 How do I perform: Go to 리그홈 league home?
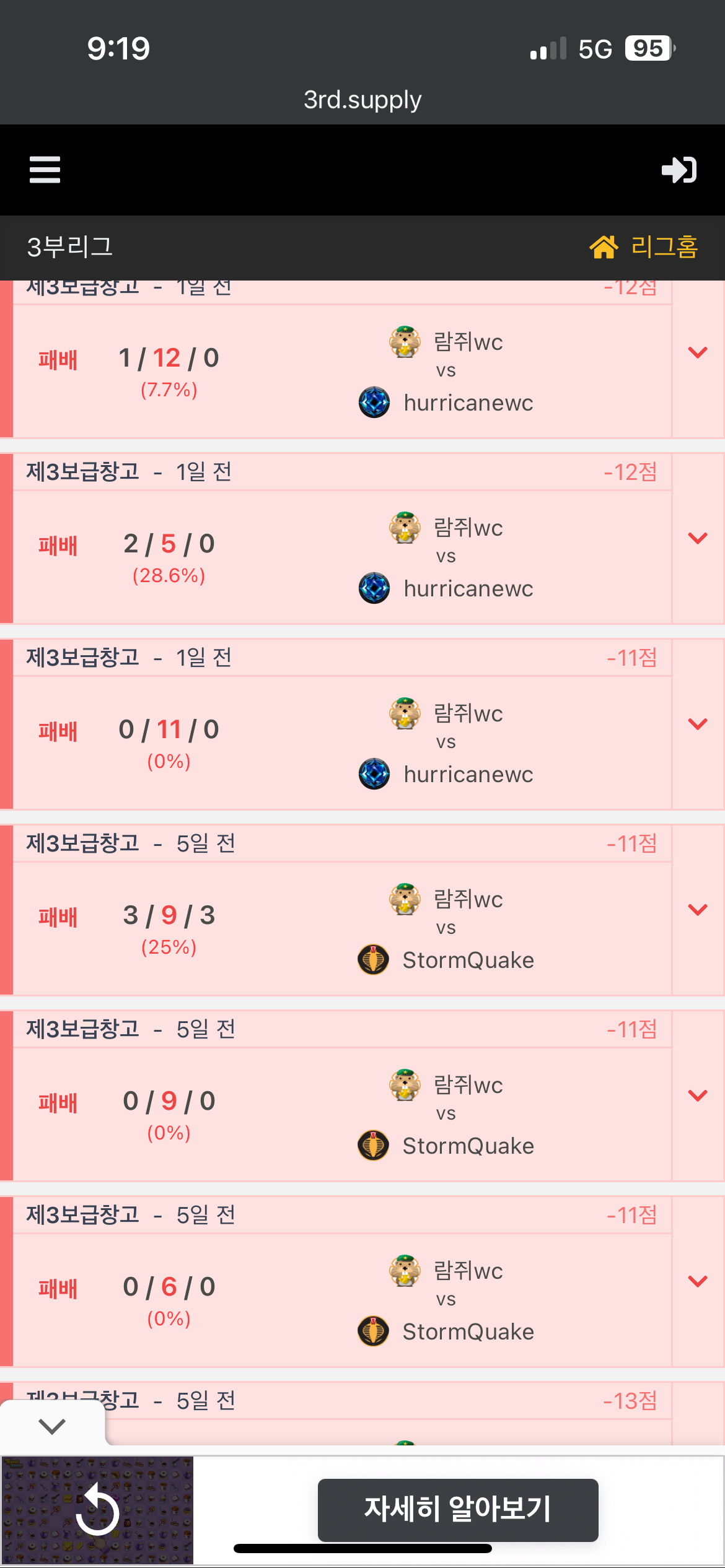coord(644,247)
